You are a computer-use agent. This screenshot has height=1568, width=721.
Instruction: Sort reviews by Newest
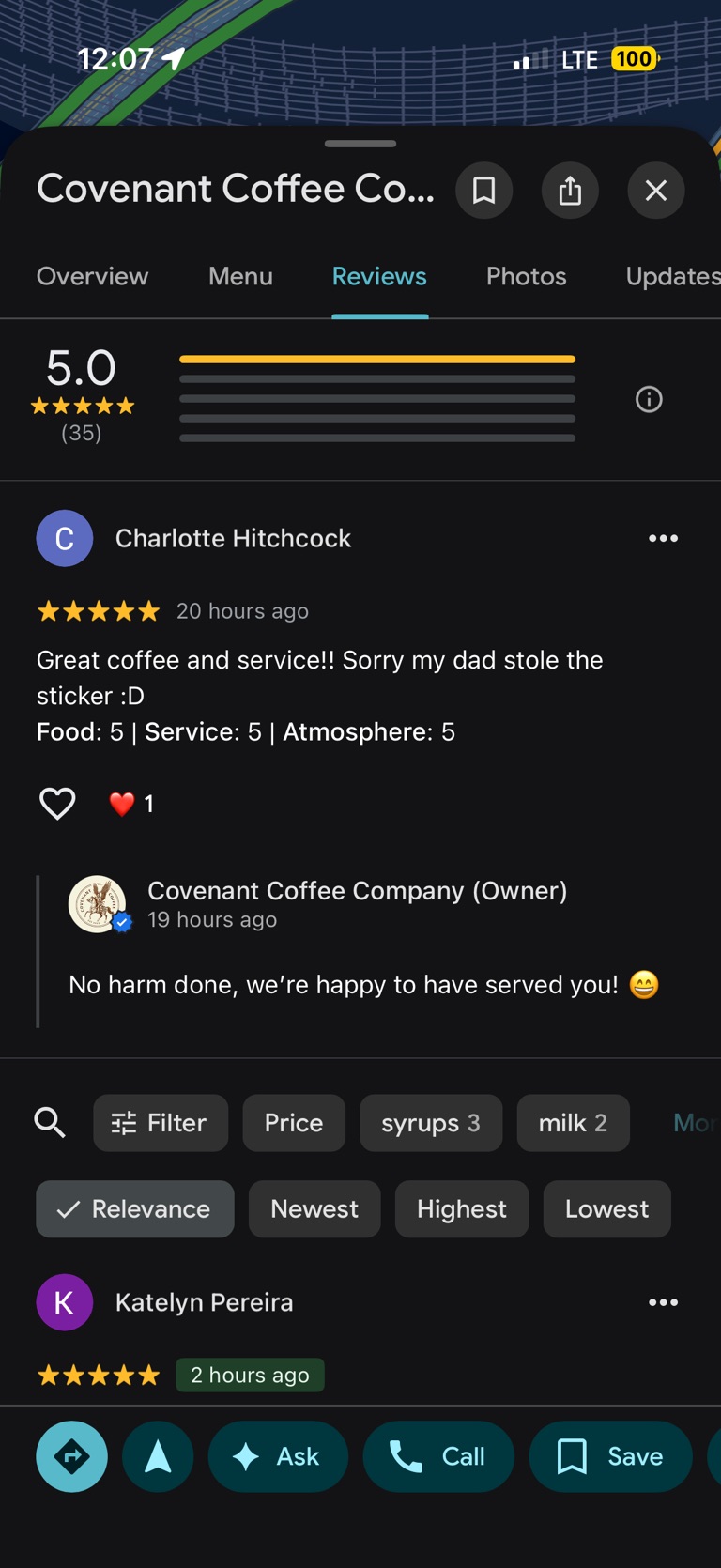314,1209
